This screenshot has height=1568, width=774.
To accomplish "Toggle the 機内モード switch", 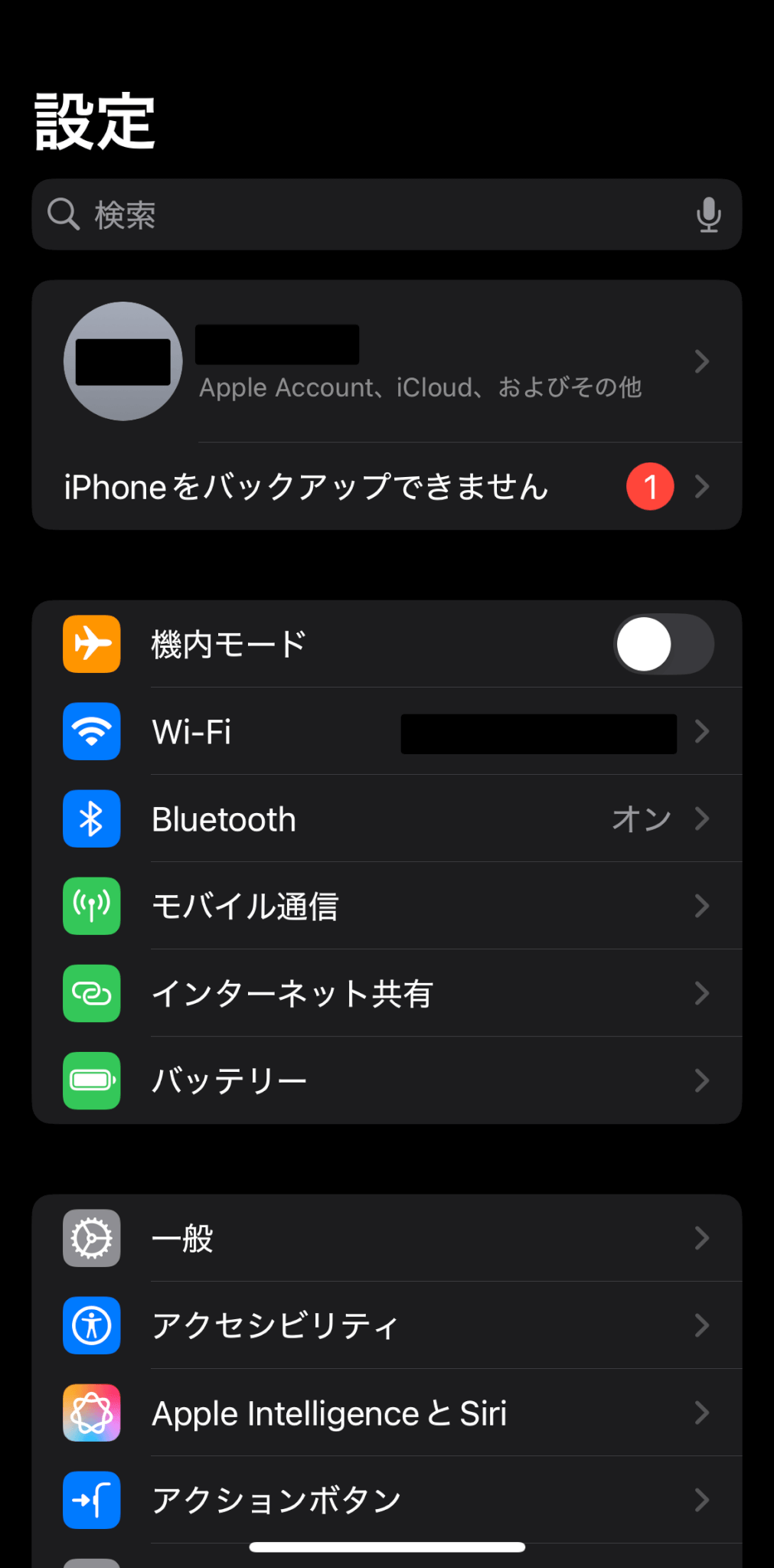I will click(663, 645).
